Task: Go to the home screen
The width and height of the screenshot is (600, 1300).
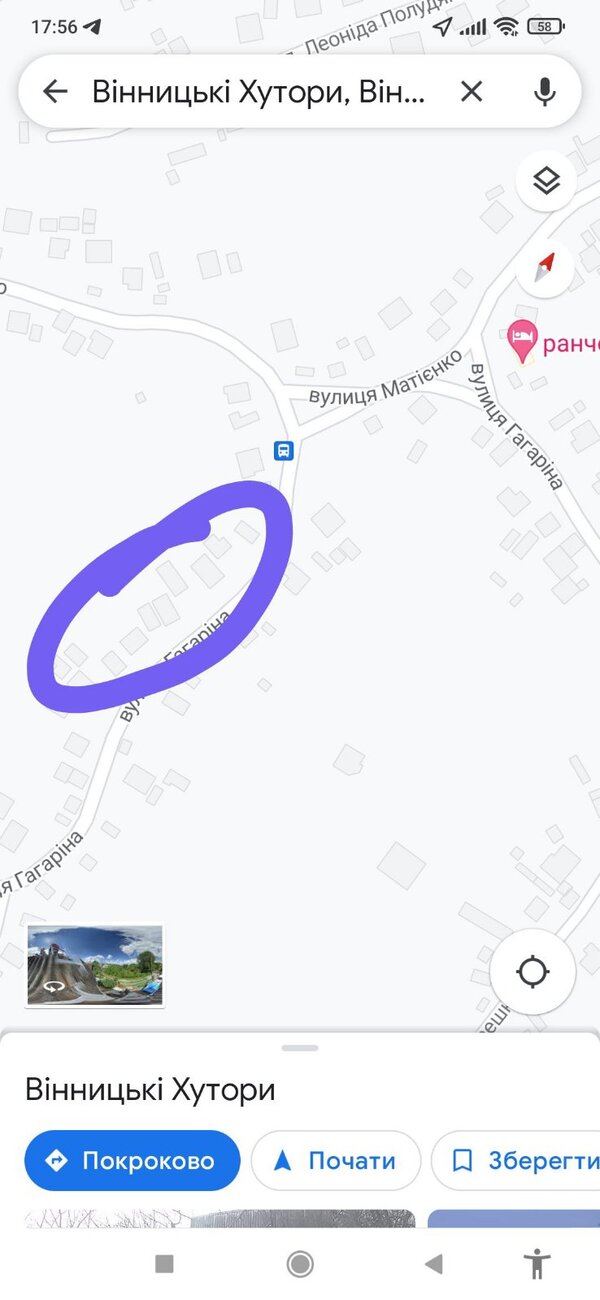Action: [x=300, y=1264]
